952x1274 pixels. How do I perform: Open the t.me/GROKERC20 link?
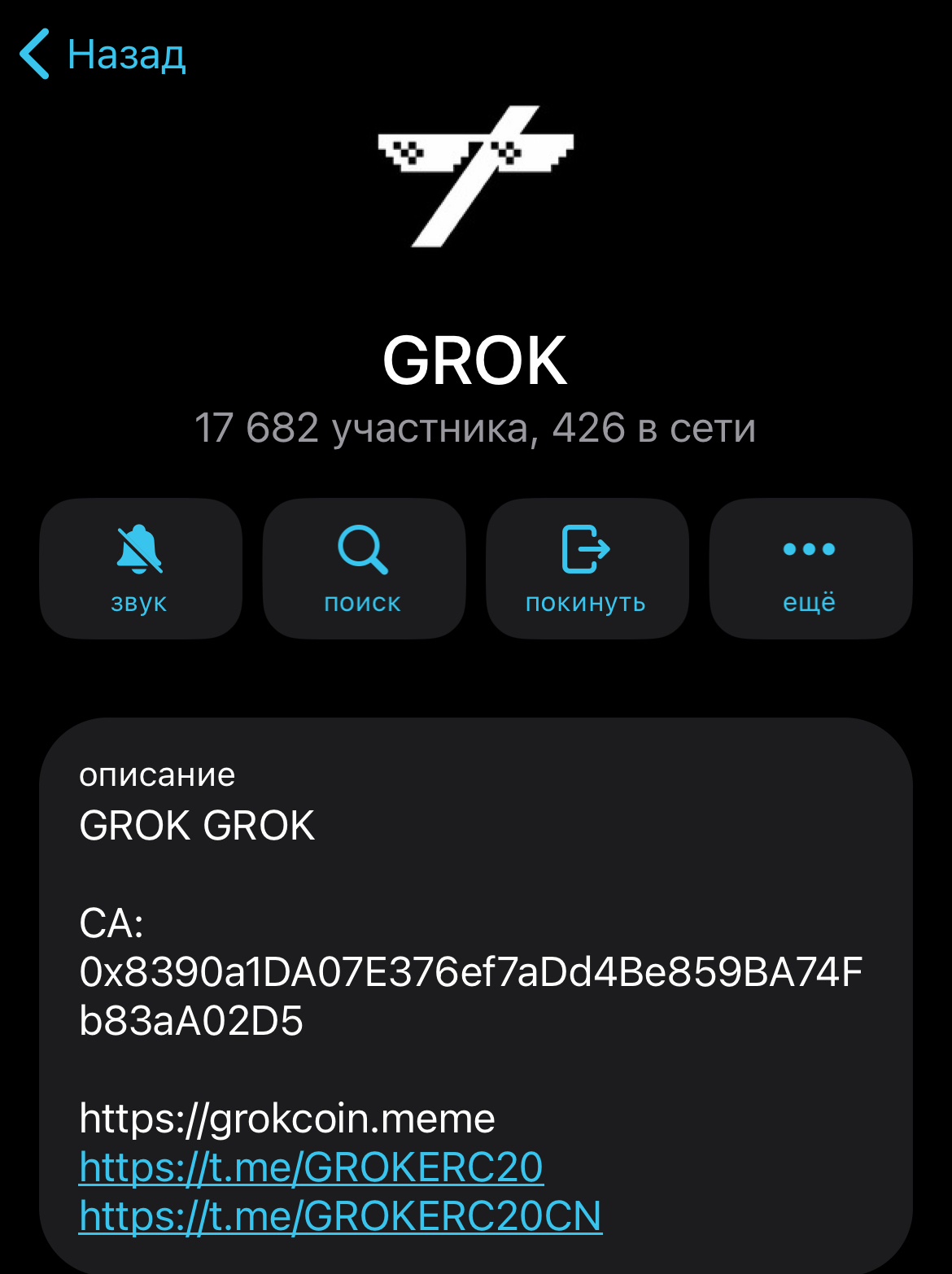click(x=311, y=1167)
